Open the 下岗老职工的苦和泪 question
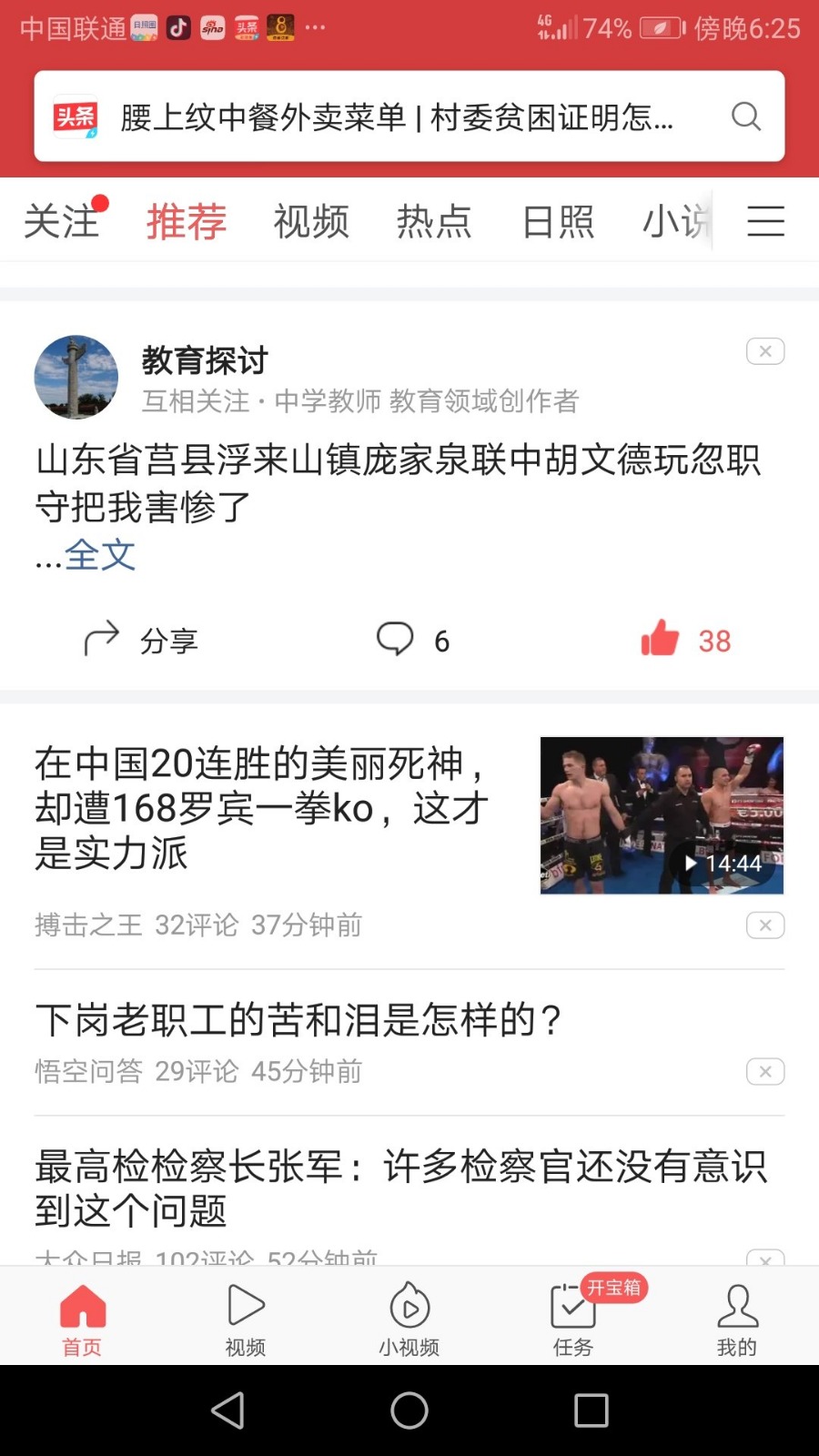The height and width of the screenshot is (1456, 819). coord(298,1020)
